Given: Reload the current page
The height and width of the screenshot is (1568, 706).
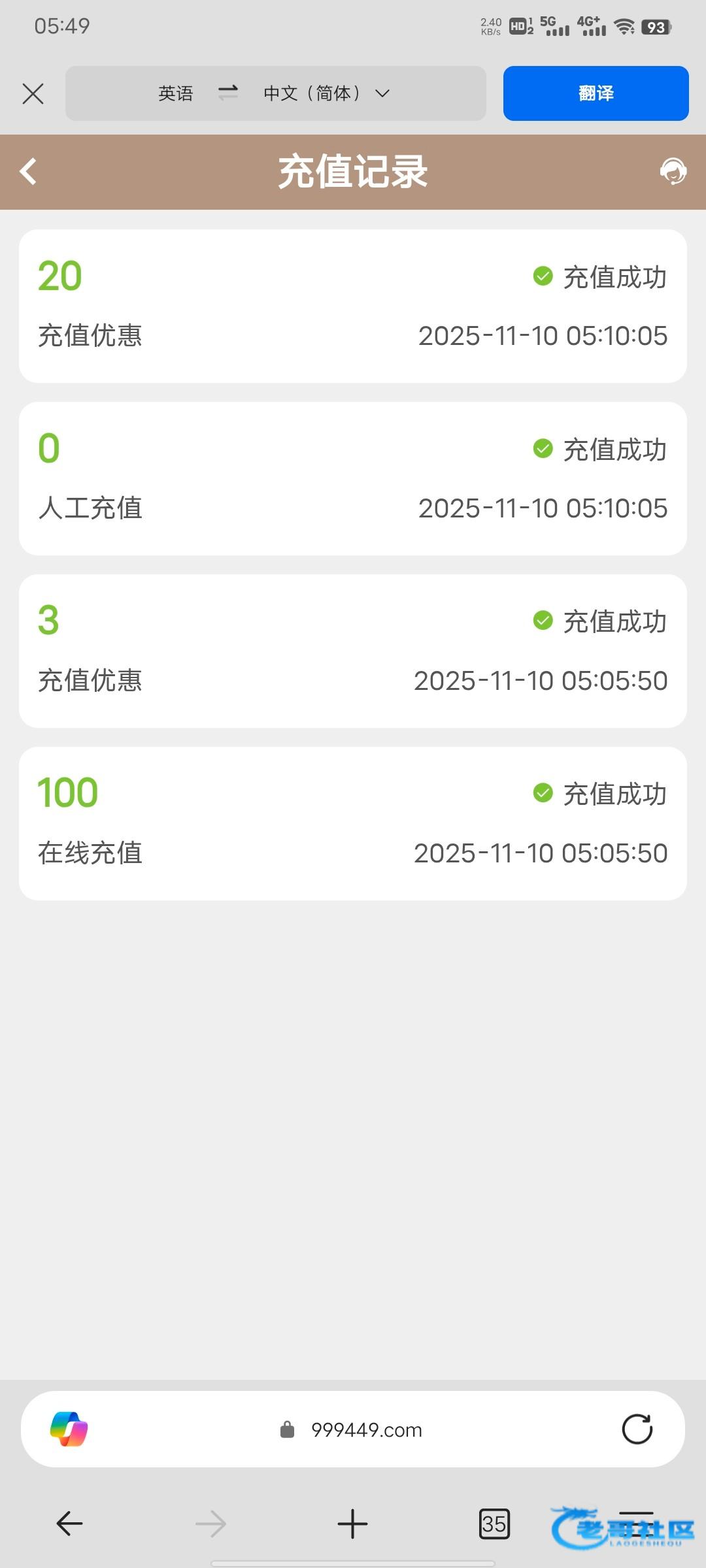Looking at the screenshot, I should click(637, 1429).
